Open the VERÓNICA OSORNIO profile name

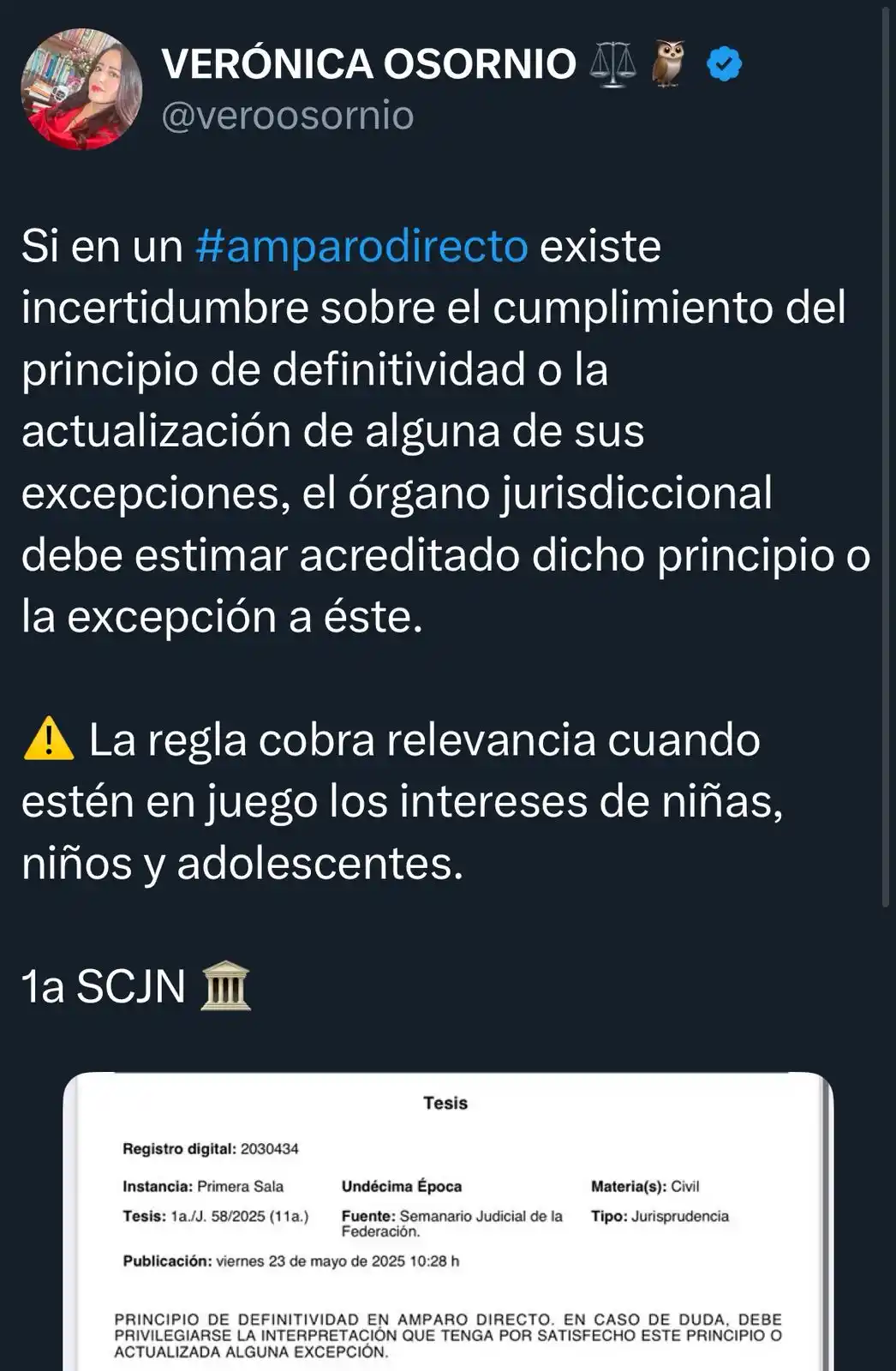(368, 64)
